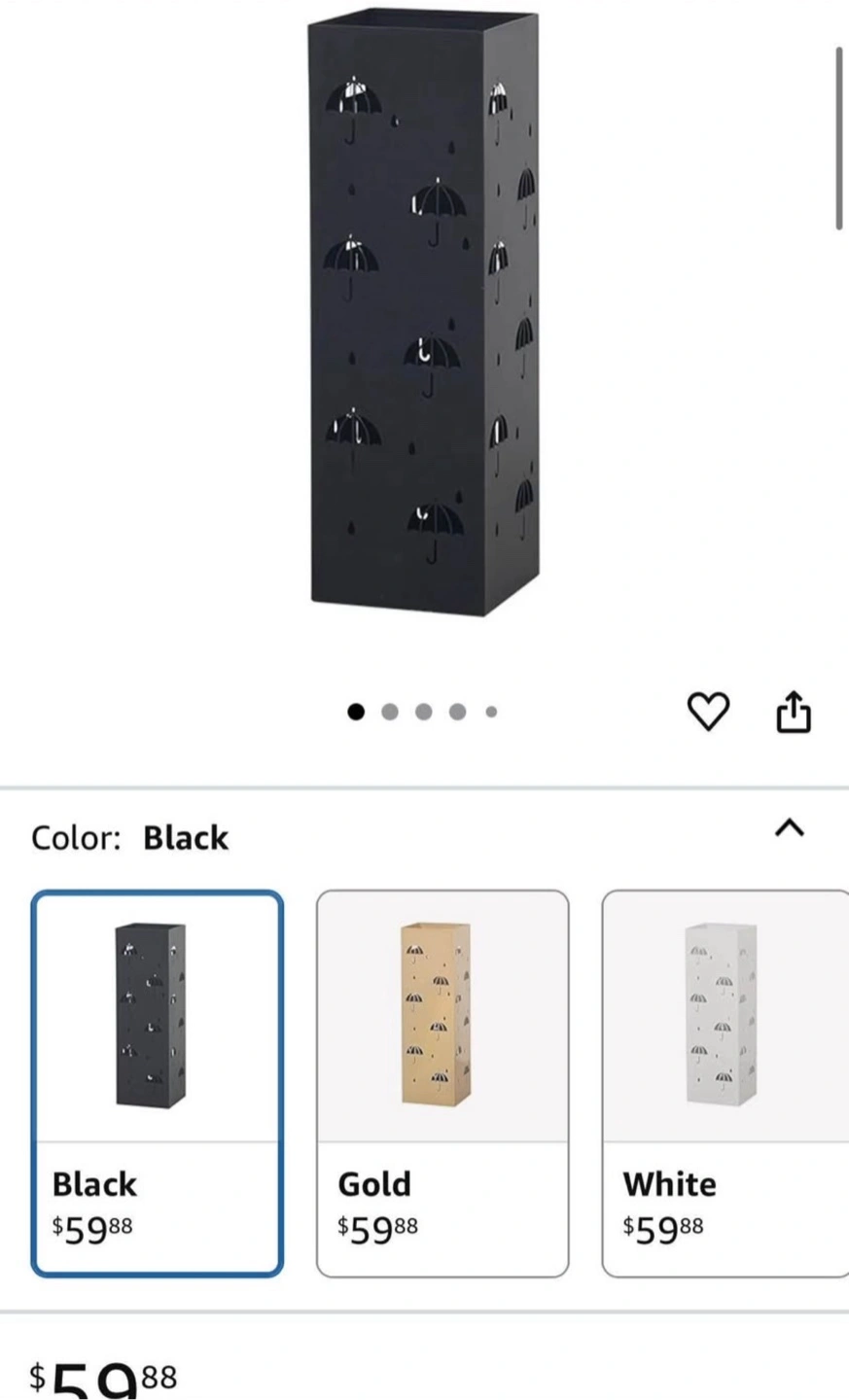Jump to the second image dot
Screen dimensions: 849x1400
(390, 713)
